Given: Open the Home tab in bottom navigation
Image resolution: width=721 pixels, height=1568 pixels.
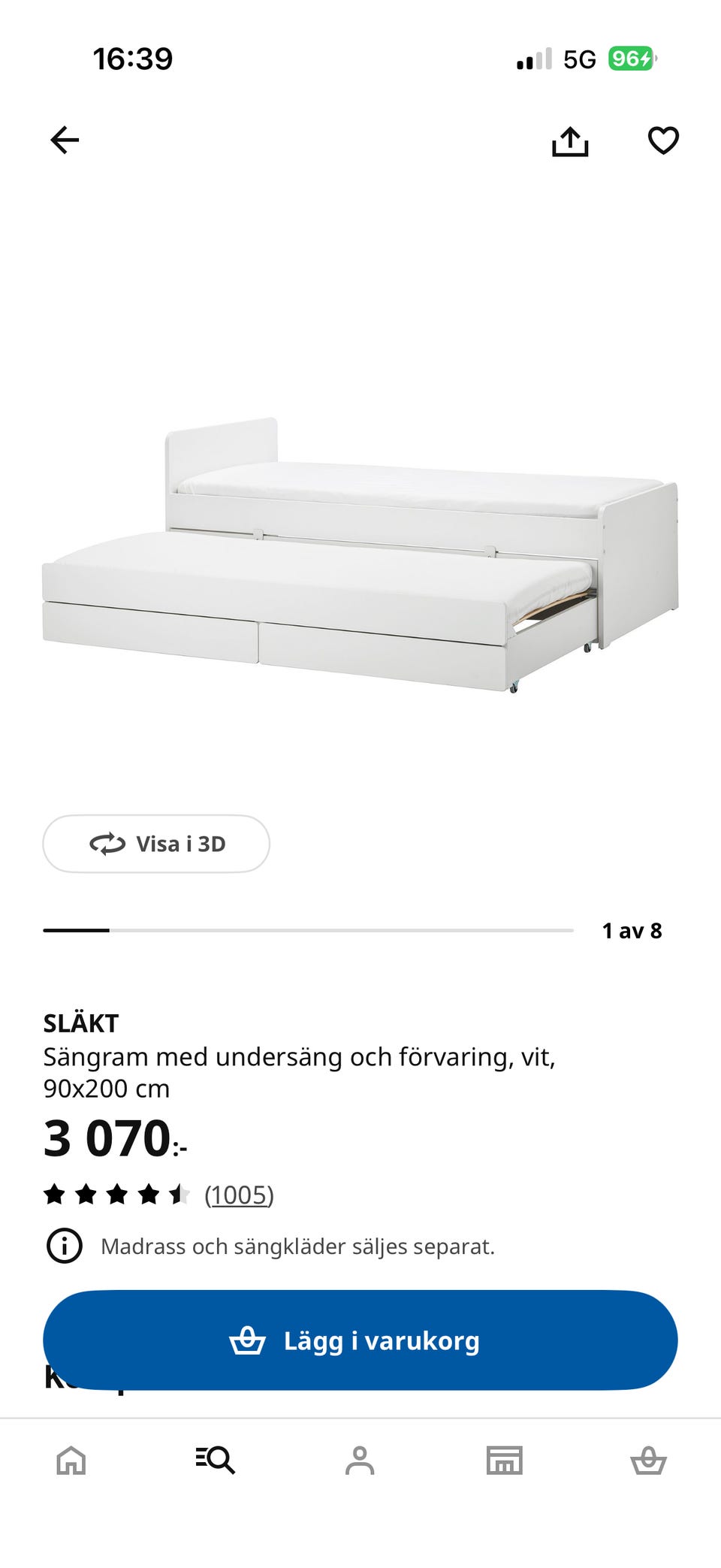Looking at the screenshot, I should [x=72, y=1461].
